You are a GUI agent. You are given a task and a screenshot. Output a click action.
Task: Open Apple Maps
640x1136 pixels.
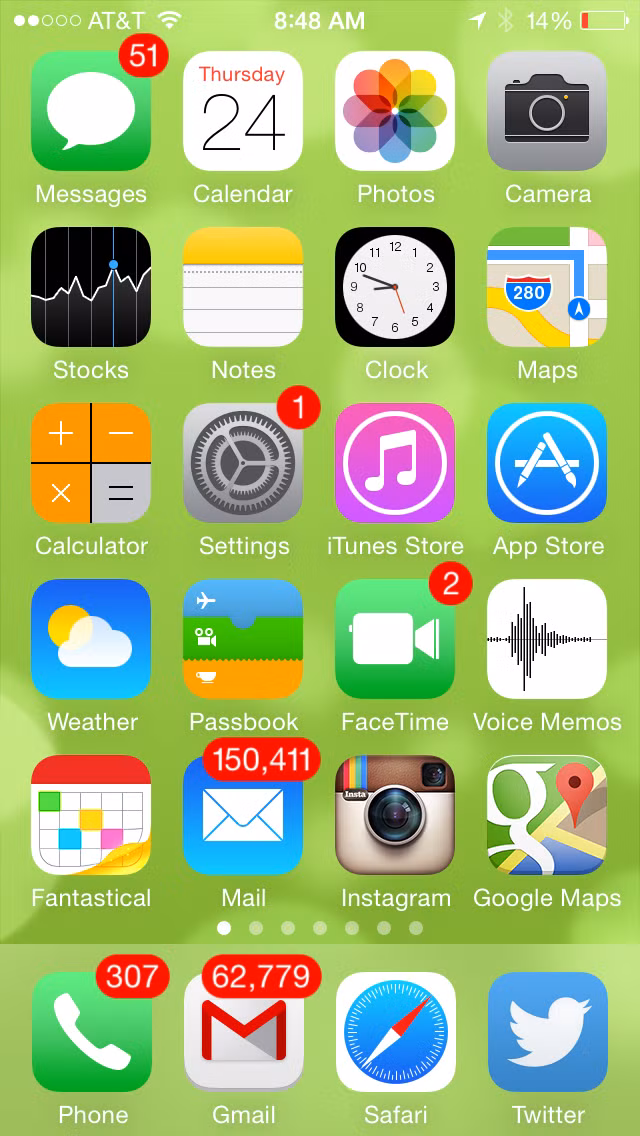[x=547, y=287]
